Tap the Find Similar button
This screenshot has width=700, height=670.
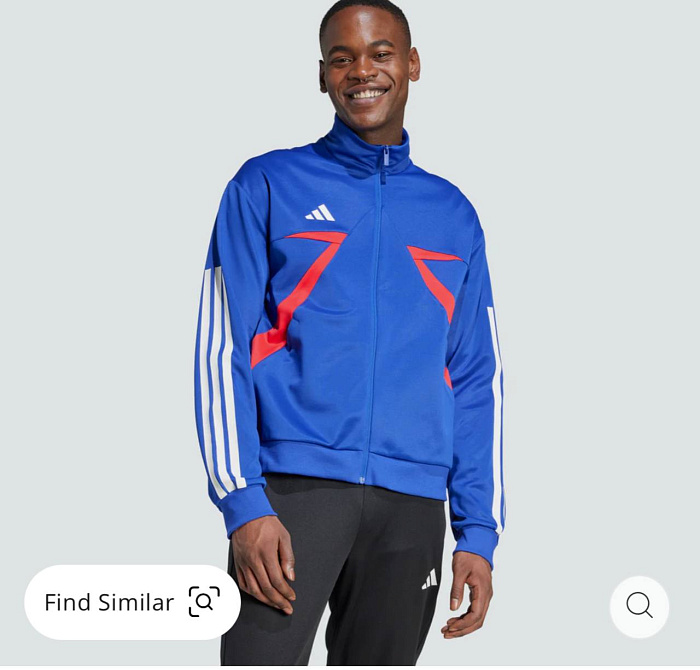click(132, 602)
